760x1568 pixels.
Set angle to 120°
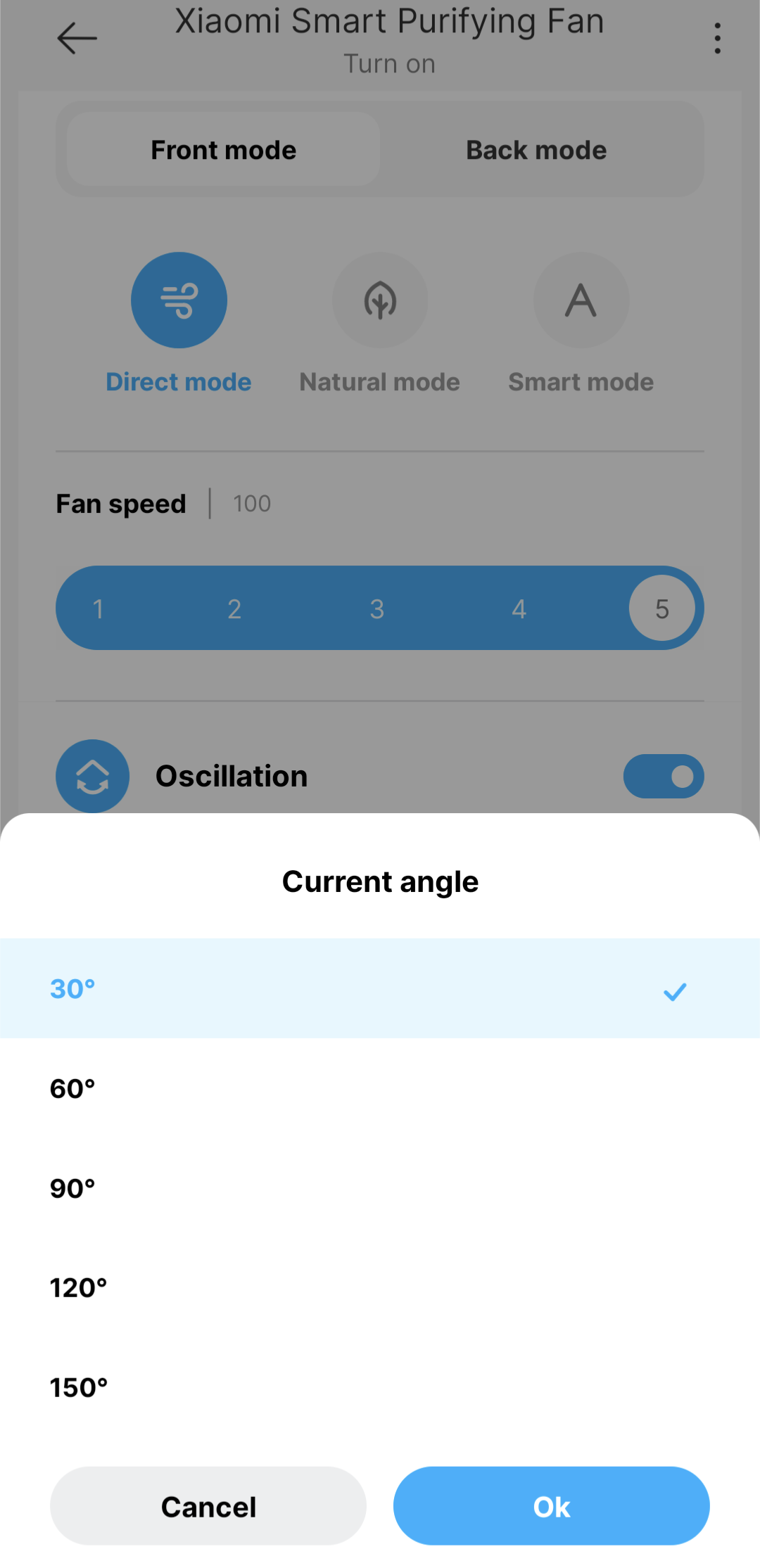click(x=380, y=1288)
